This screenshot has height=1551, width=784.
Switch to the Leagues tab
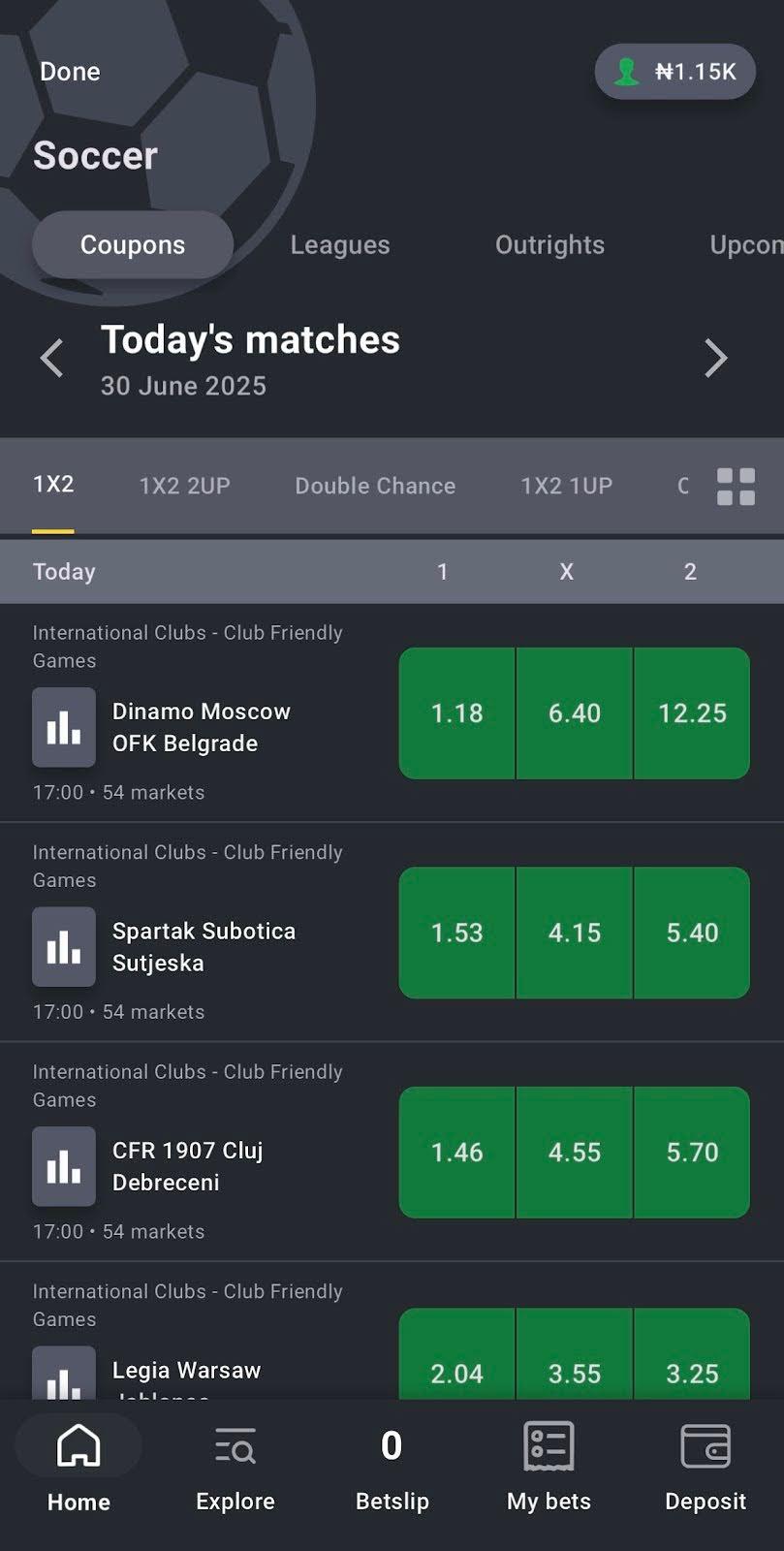tap(339, 244)
